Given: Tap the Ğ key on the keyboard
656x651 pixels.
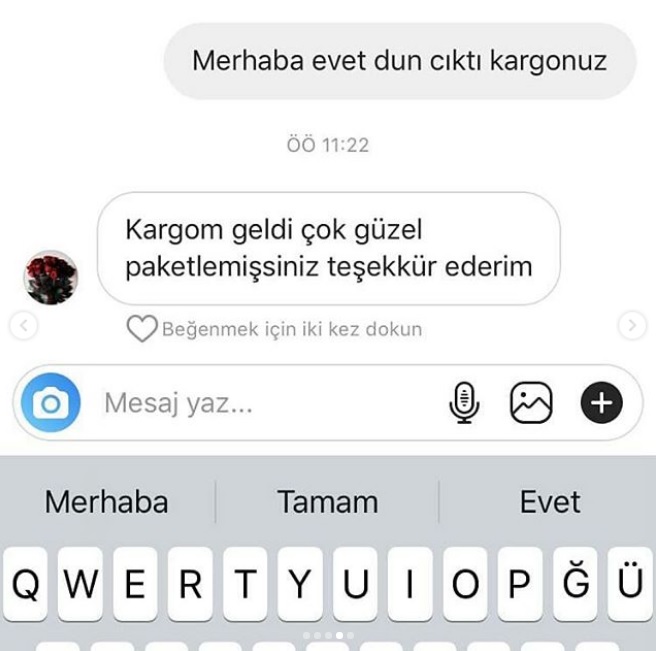Looking at the screenshot, I should [x=574, y=585].
